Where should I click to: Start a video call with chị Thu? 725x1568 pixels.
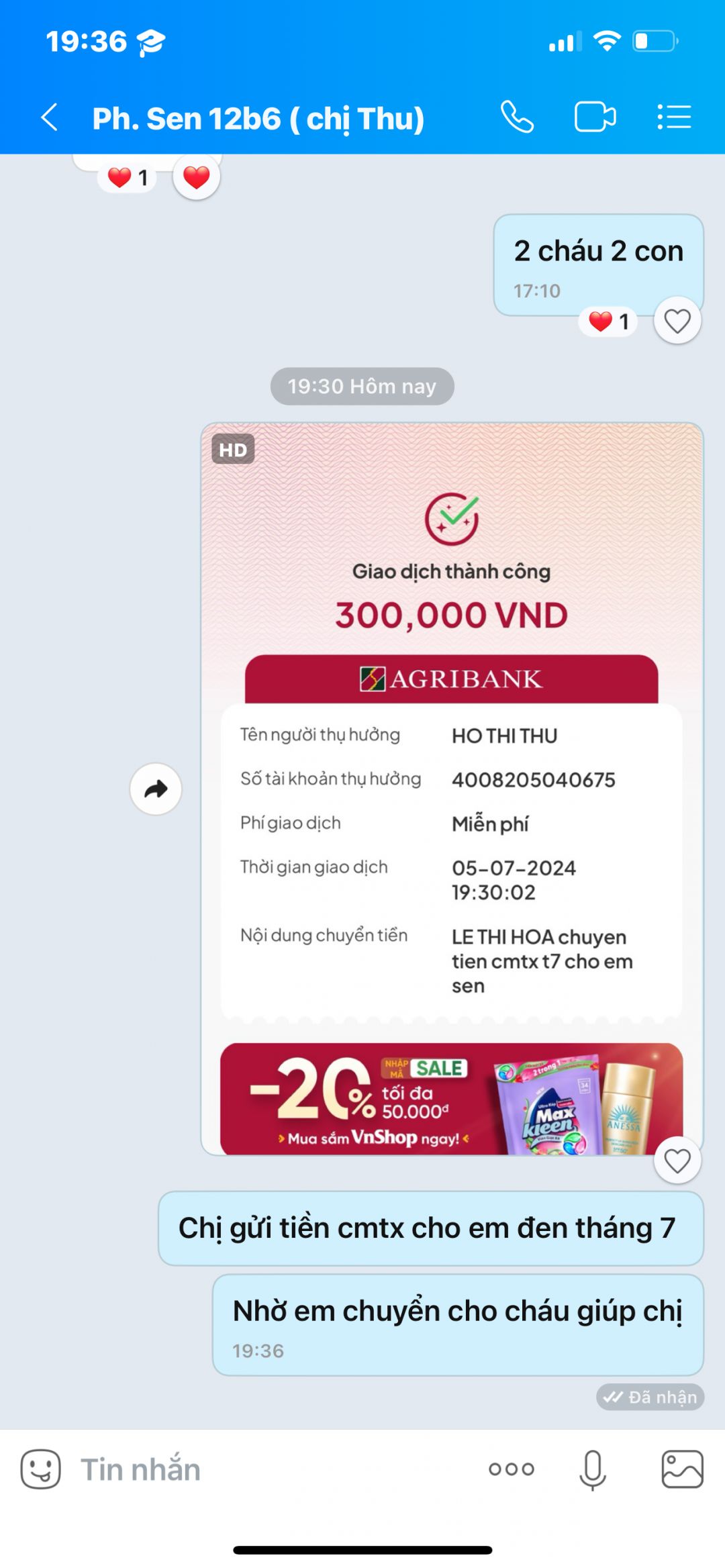point(595,117)
